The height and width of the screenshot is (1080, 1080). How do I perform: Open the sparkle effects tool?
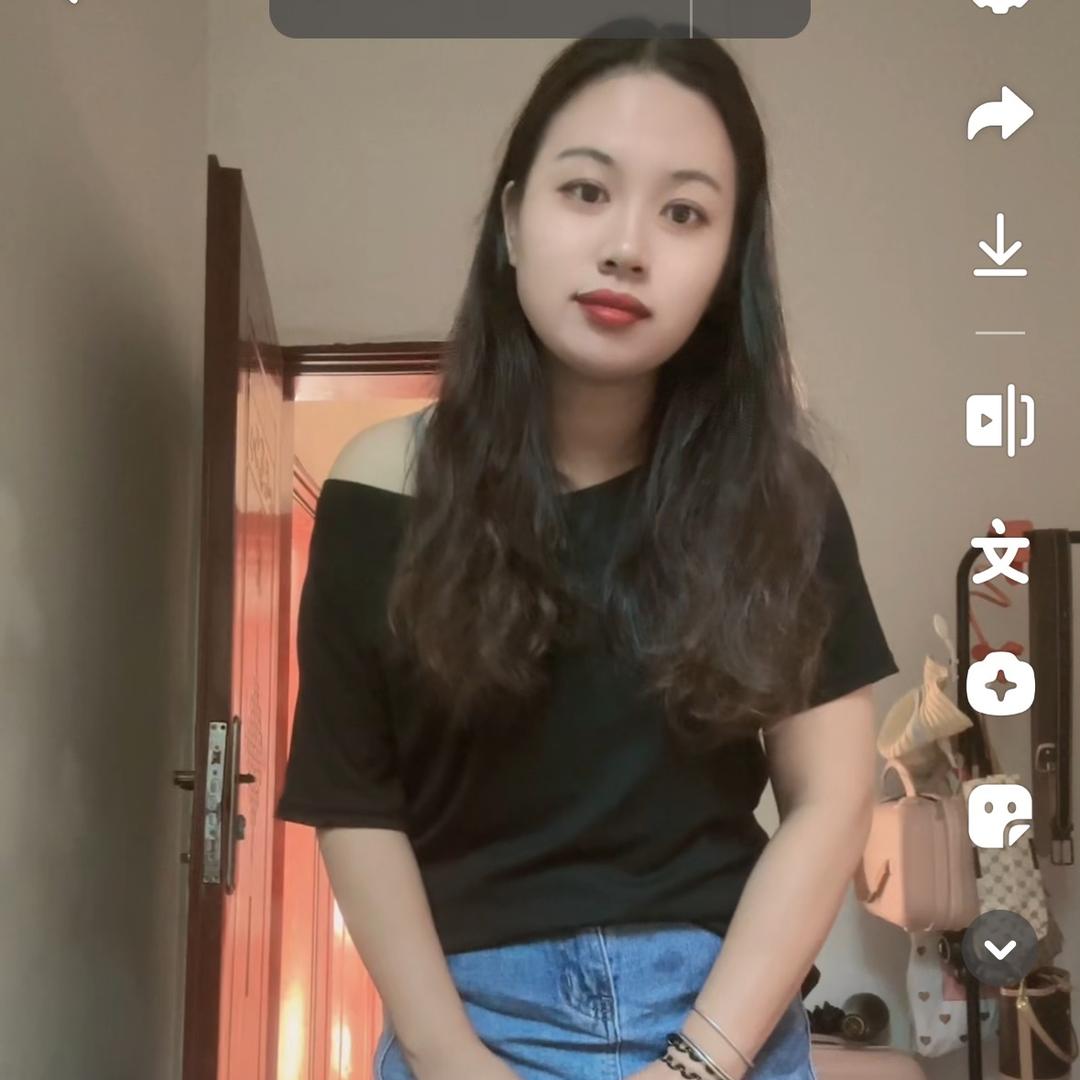pos(1000,687)
